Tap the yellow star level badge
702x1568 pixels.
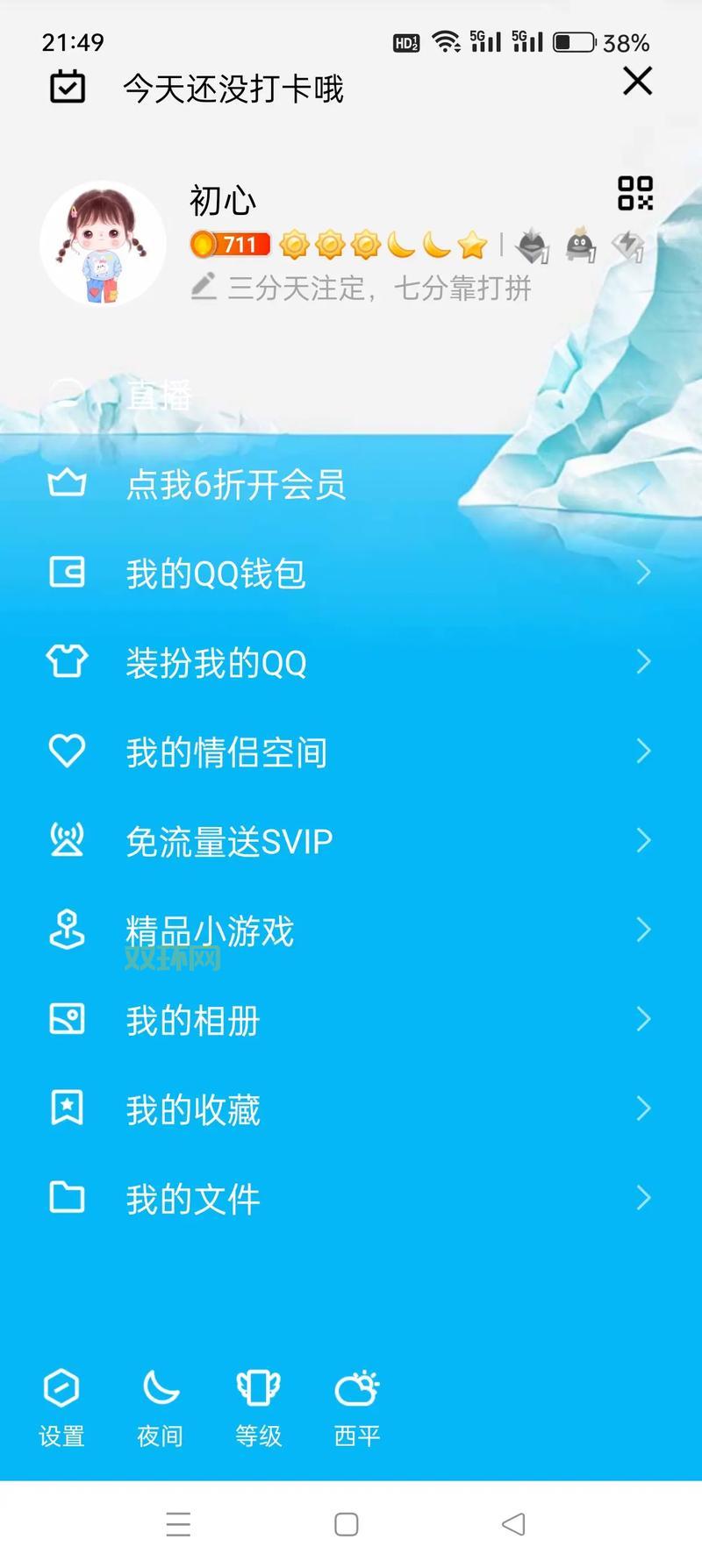tap(471, 246)
